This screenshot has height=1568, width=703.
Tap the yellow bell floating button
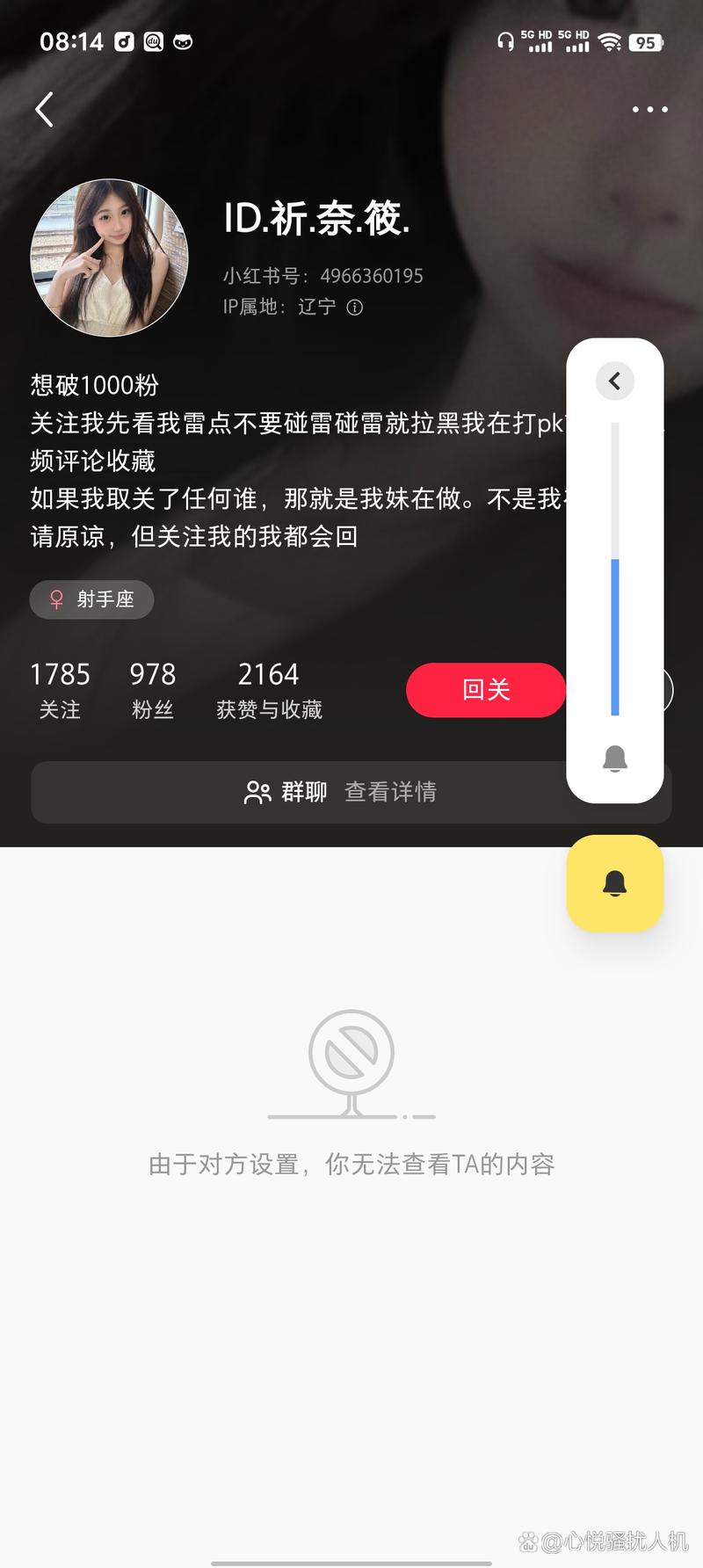pyautogui.click(x=615, y=883)
